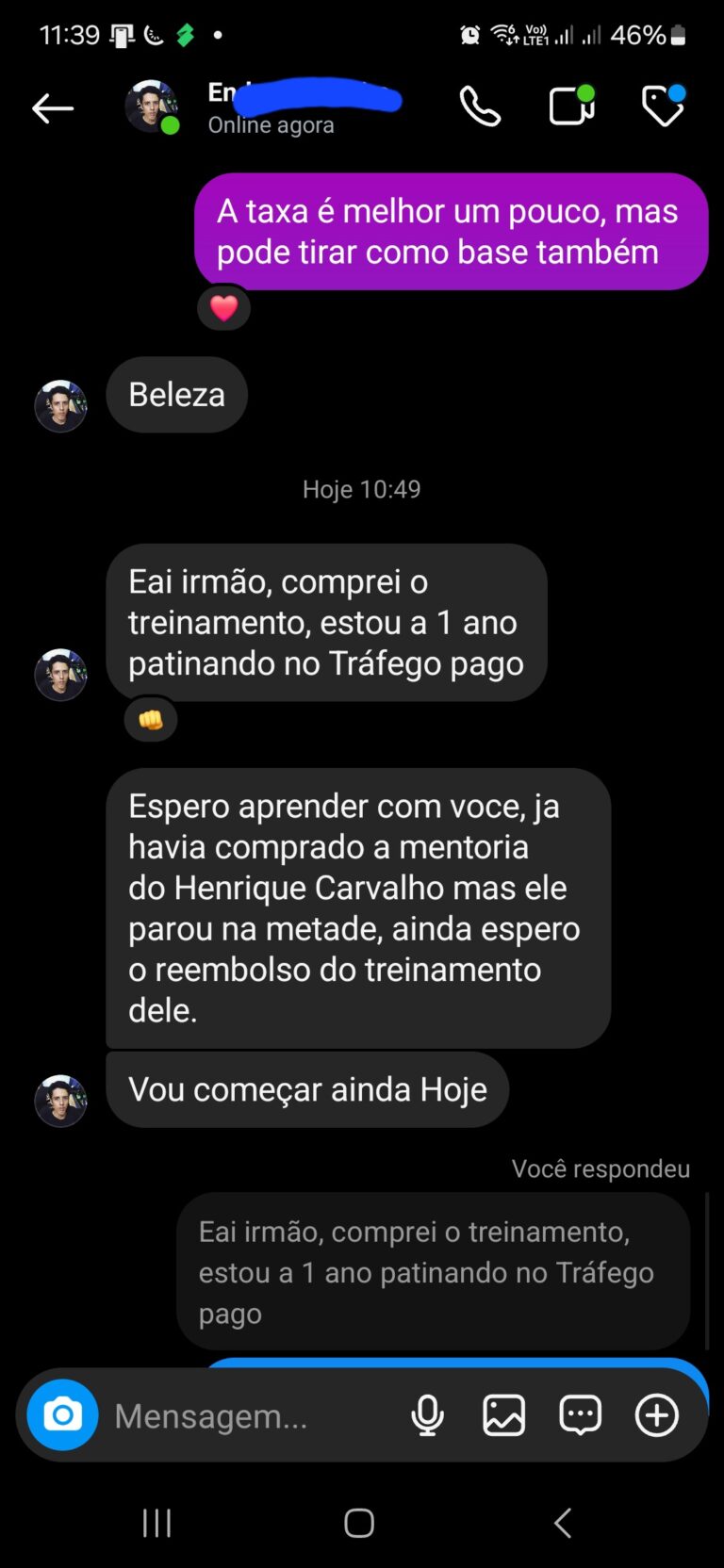Open the quick replies speech bubble icon

tap(580, 1415)
